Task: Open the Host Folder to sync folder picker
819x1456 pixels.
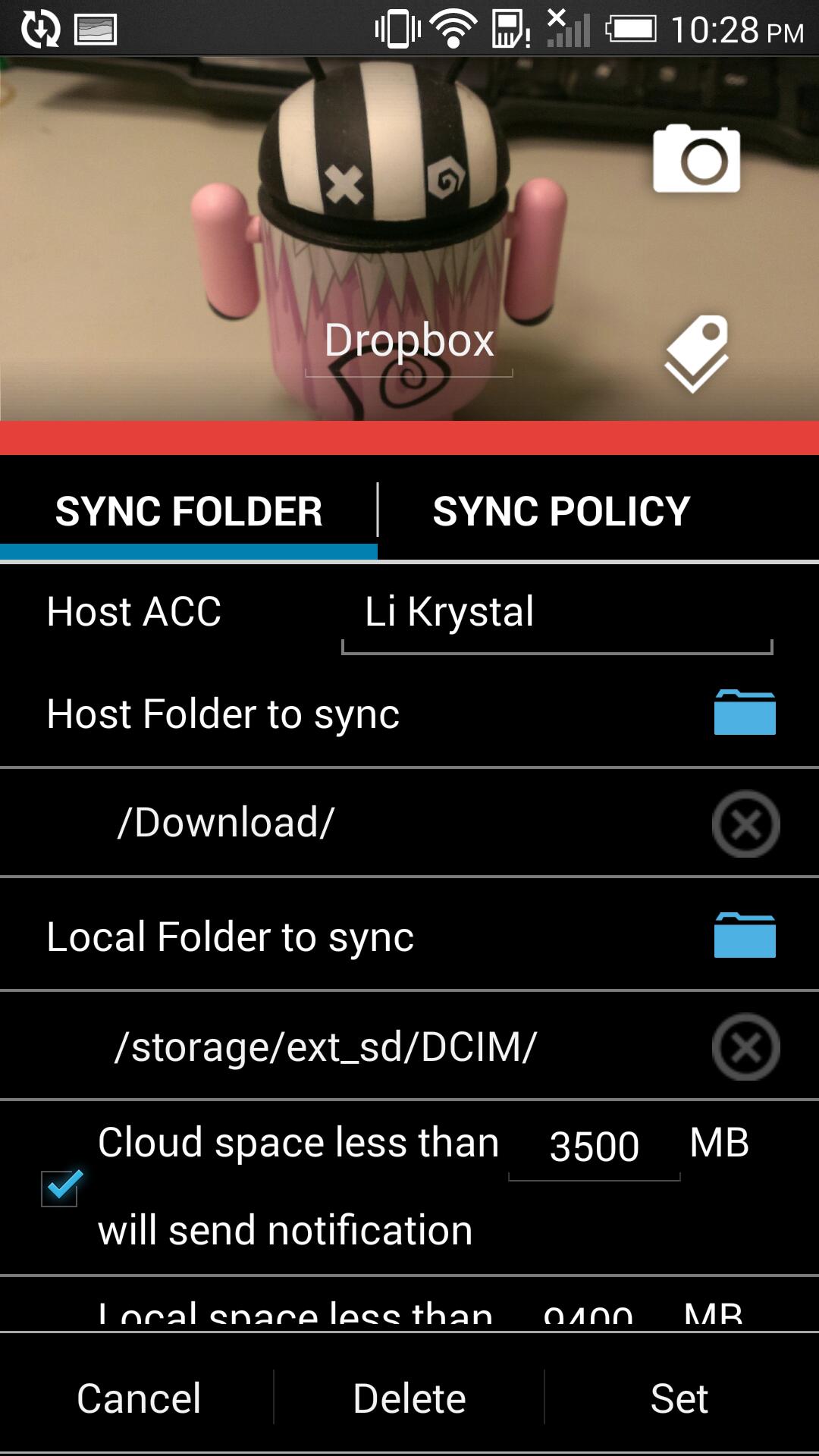Action: [x=745, y=714]
